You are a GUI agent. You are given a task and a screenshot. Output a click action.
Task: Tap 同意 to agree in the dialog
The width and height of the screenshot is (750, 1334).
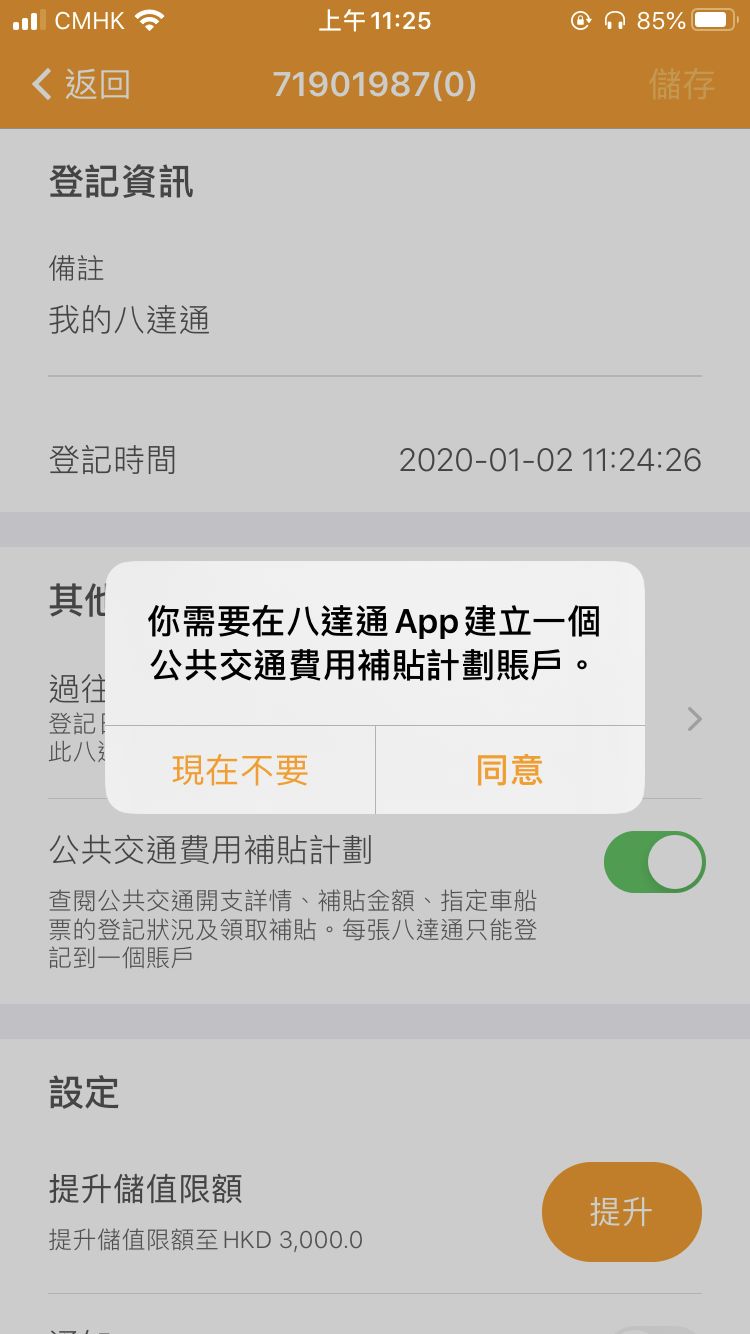(x=509, y=770)
